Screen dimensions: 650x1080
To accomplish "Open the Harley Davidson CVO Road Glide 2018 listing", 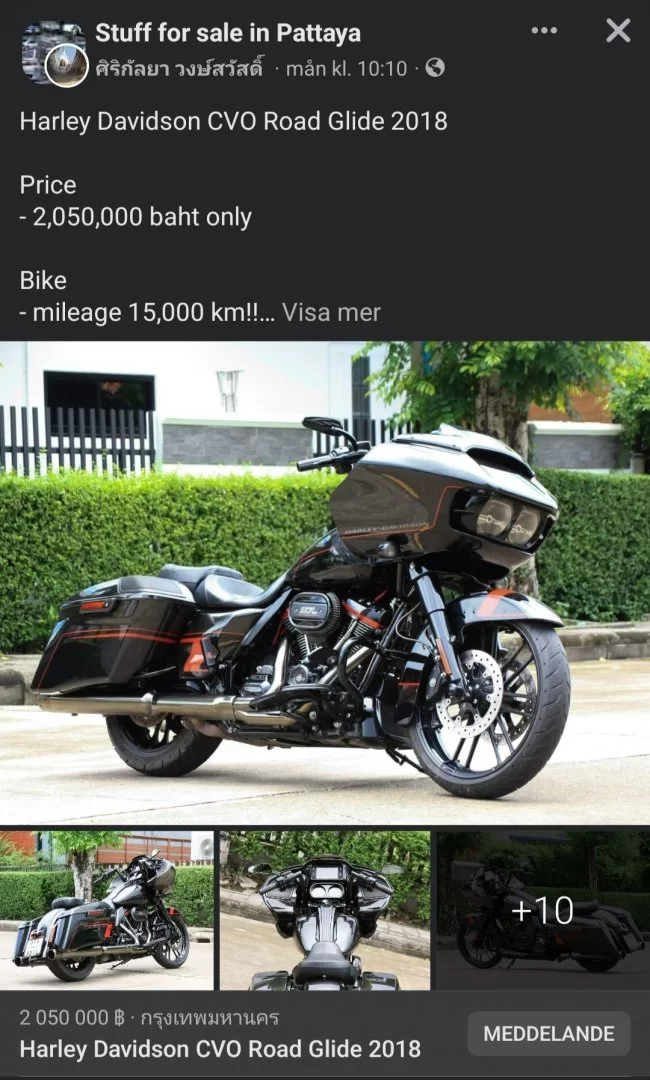I will (220, 1049).
